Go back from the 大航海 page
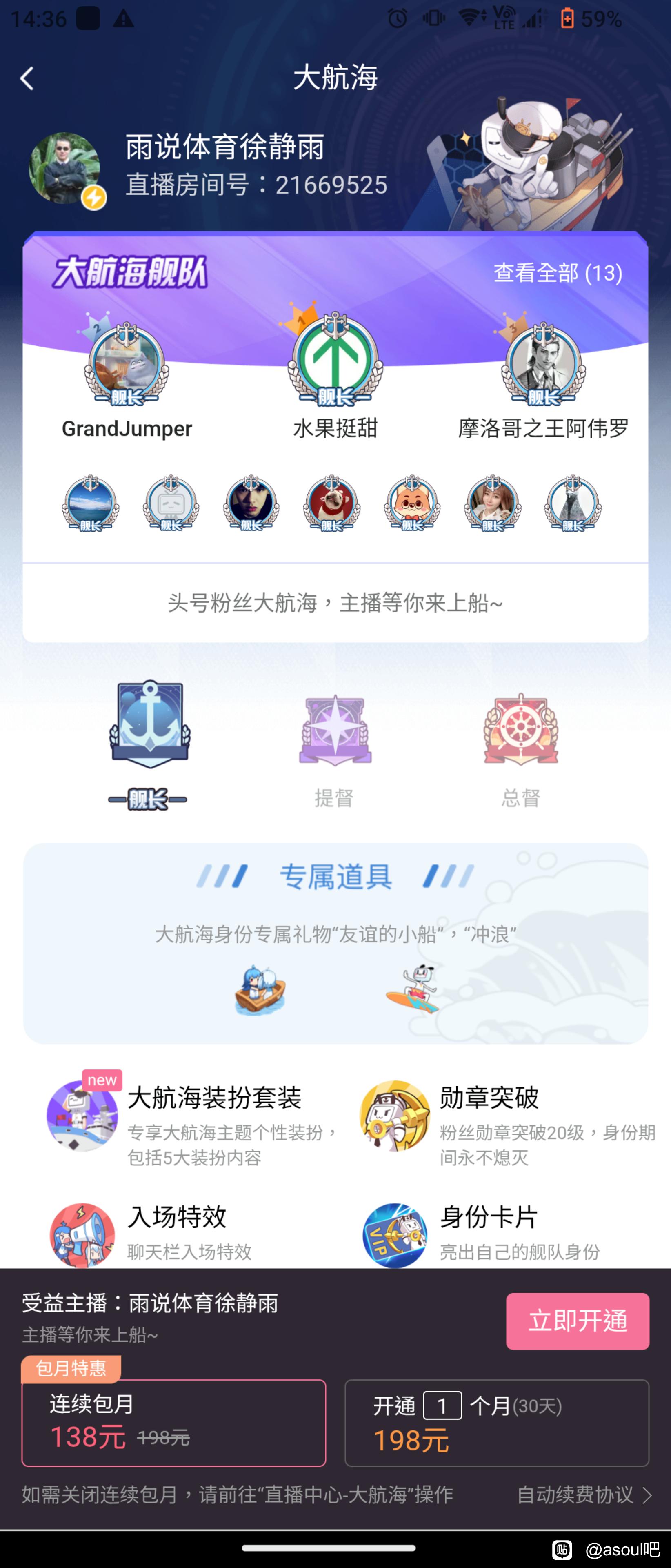Screen dimensions: 671x1568 tap(27, 78)
